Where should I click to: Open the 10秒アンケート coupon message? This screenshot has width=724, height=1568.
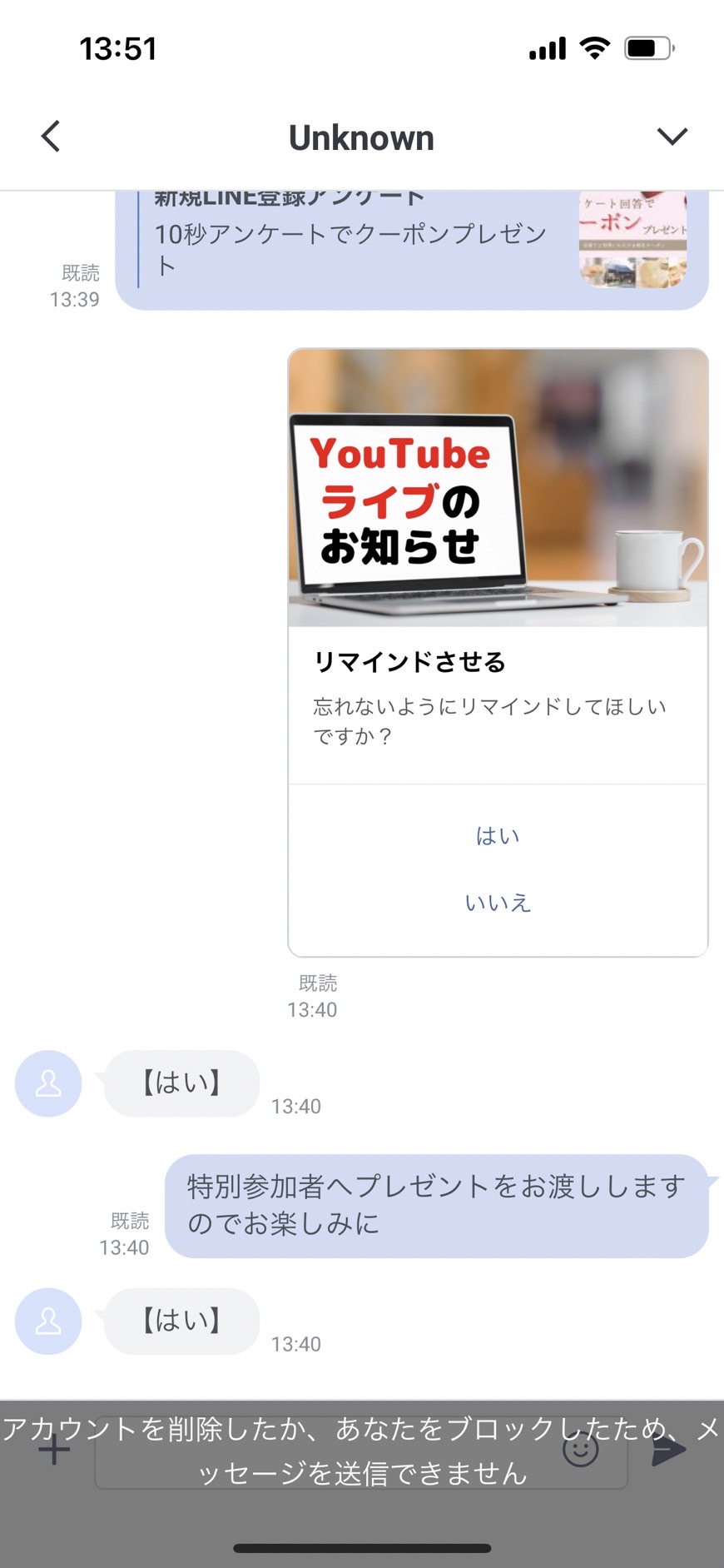(412, 250)
